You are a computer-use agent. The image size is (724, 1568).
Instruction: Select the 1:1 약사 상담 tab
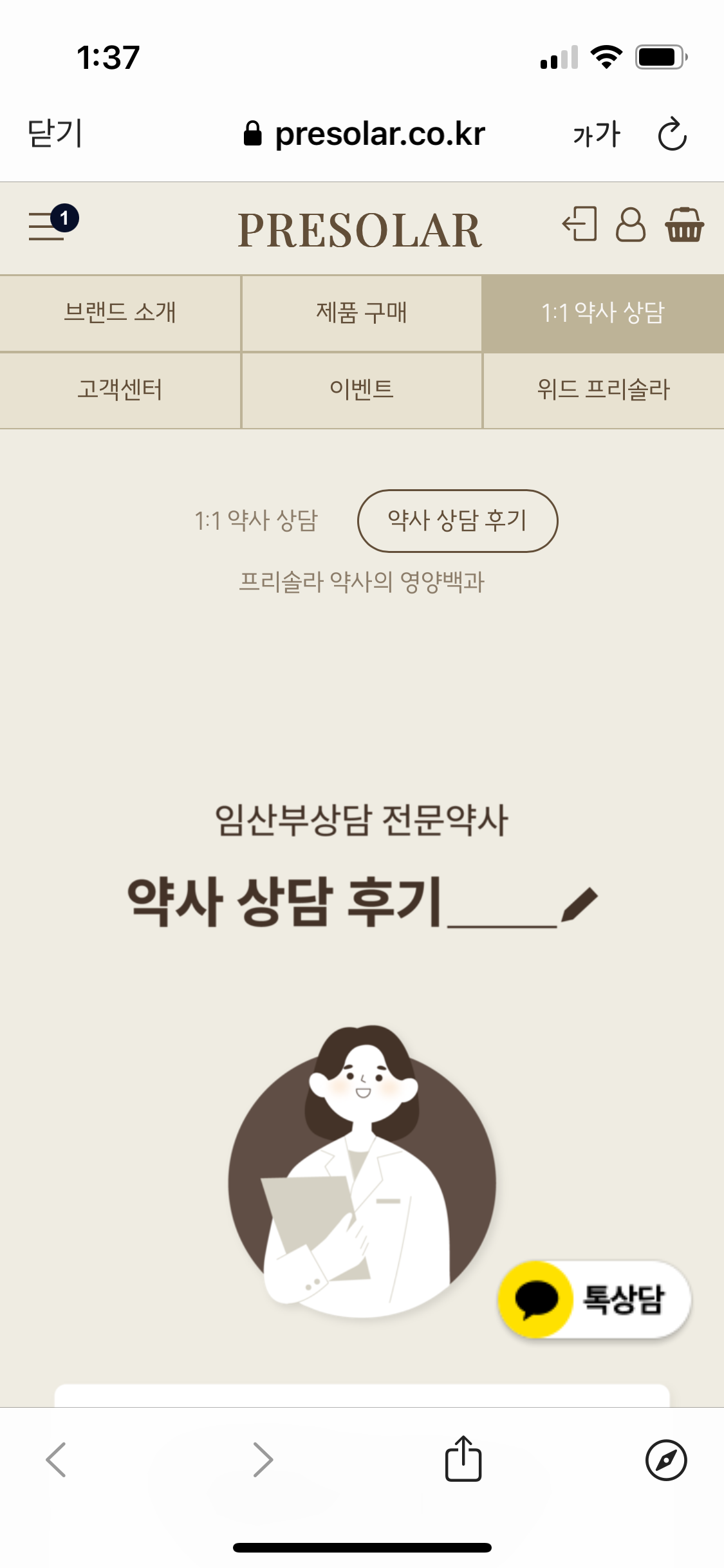coord(603,313)
